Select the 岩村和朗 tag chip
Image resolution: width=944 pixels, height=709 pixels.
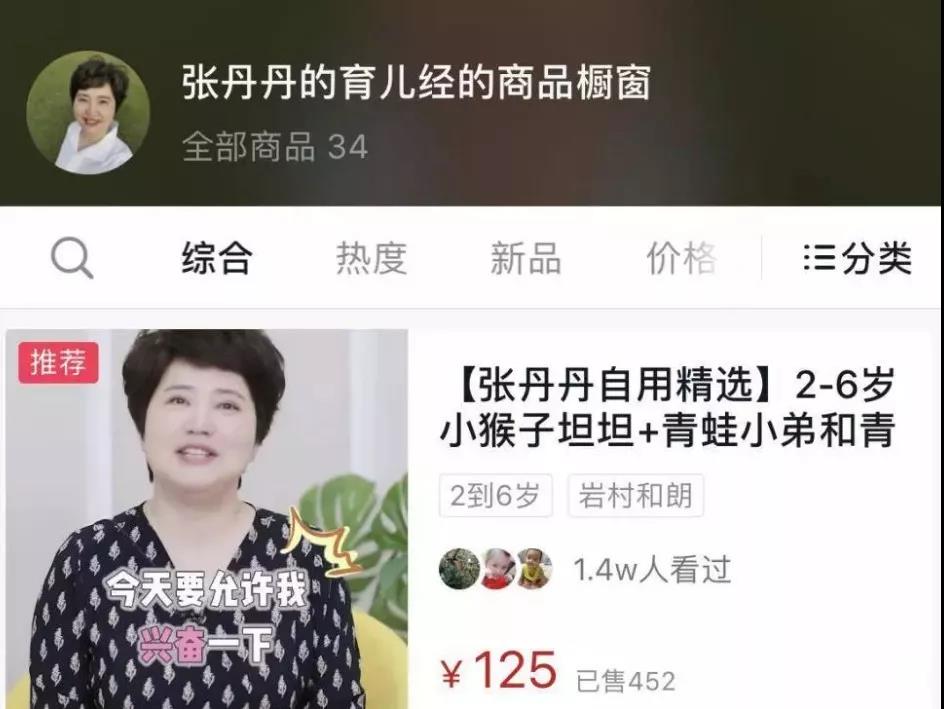pyautogui.click(x=636, y=496)
